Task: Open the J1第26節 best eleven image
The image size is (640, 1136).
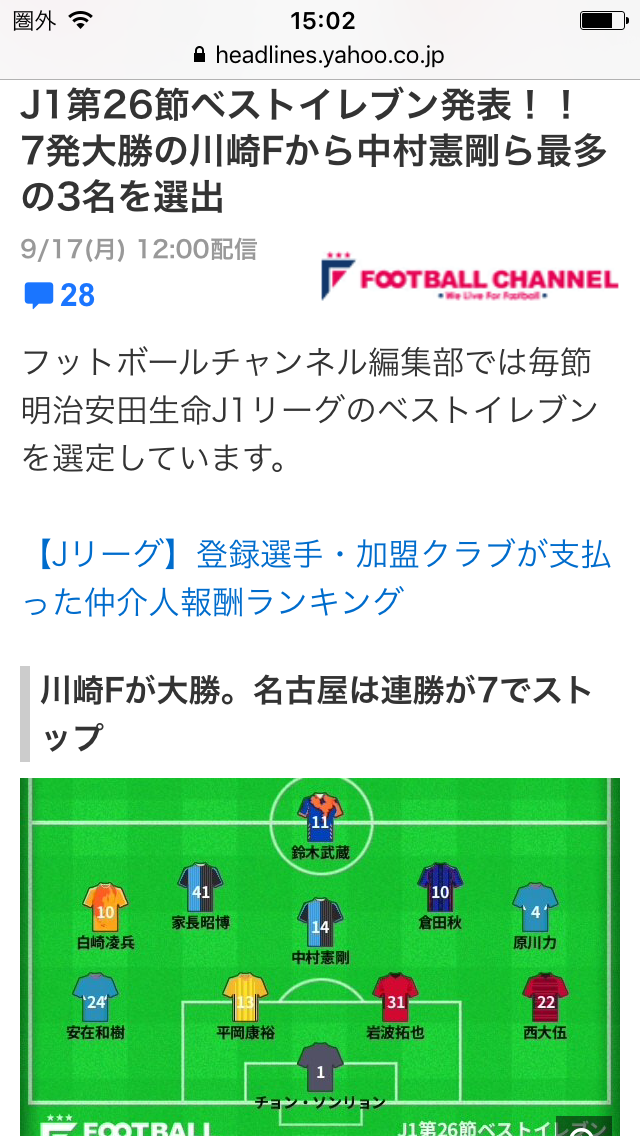Action: click(x=320, y=950)
